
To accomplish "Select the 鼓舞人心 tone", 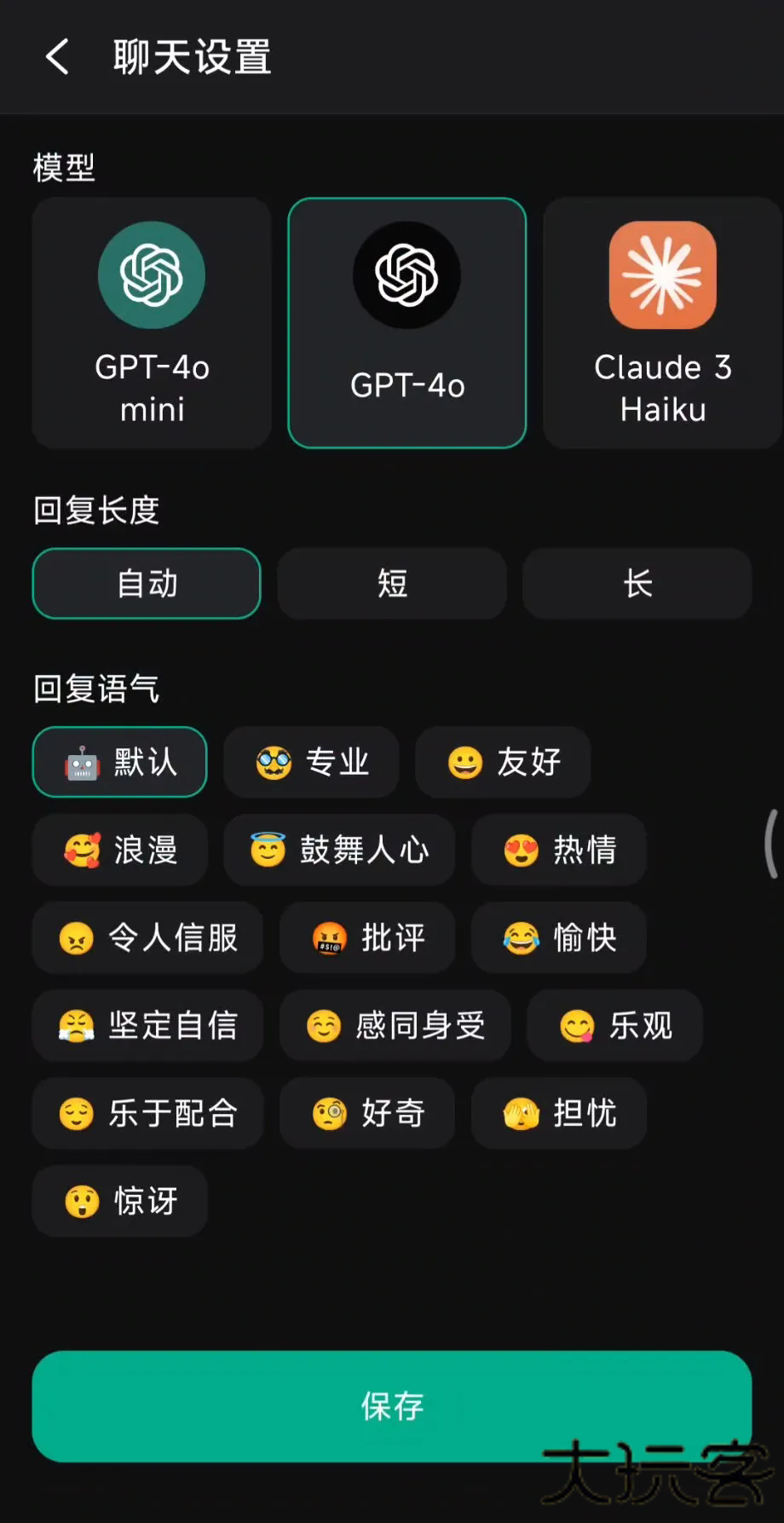I will [x=339, y=850].
